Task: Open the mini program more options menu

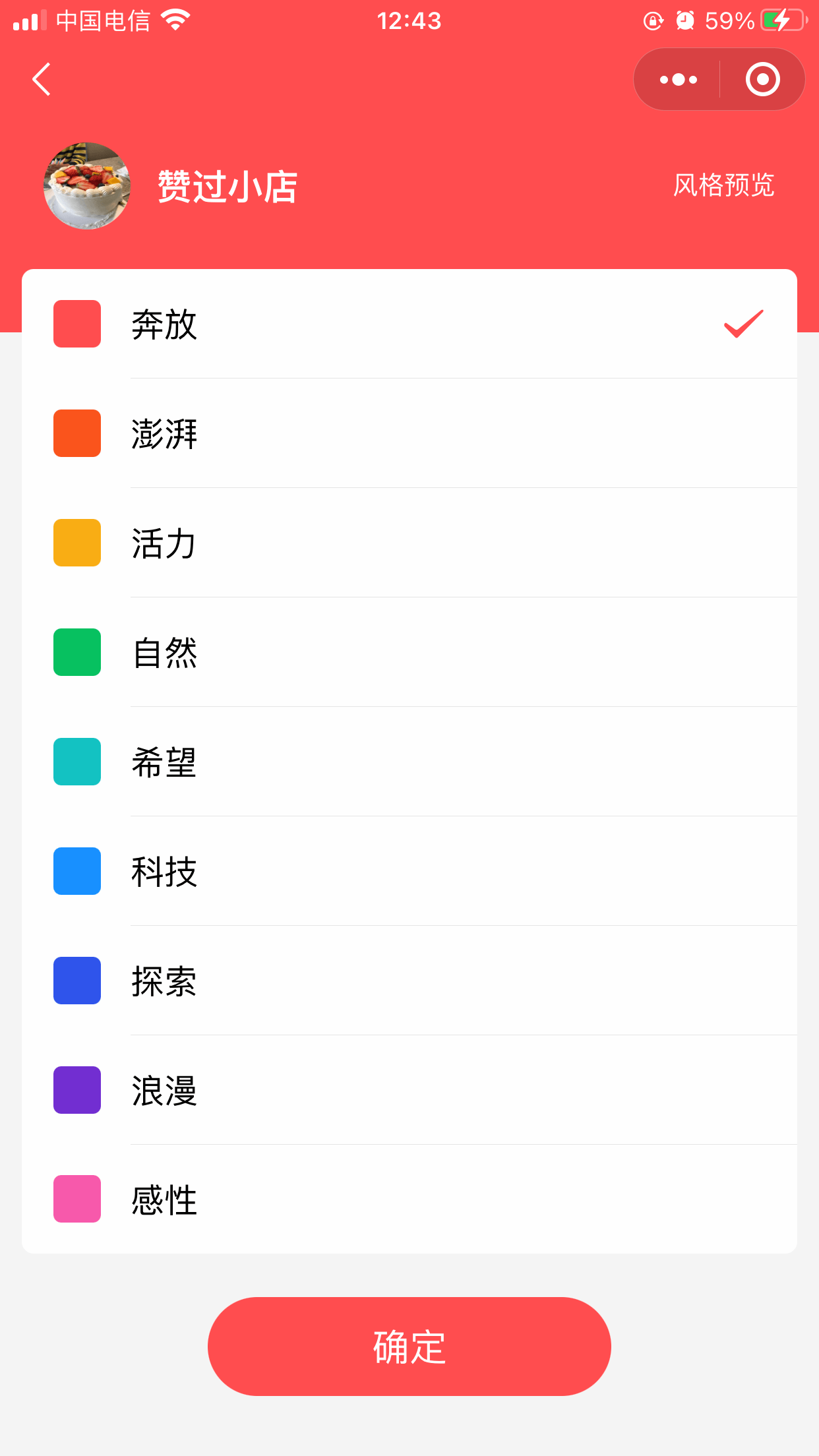Action: coord(678,80)
